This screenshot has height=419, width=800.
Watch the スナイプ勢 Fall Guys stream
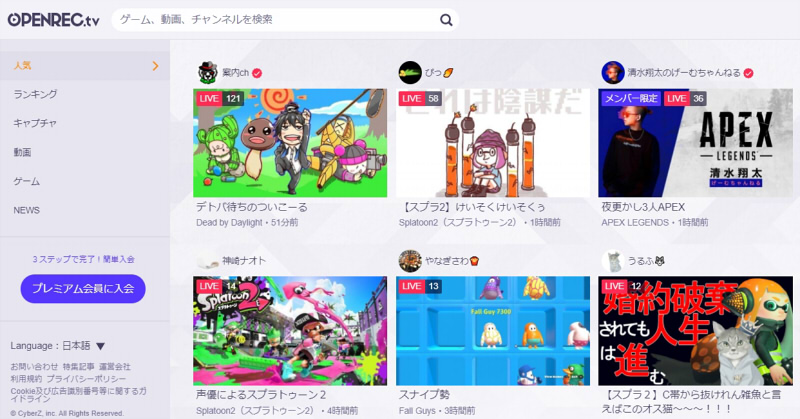click(x=492, y=331)
